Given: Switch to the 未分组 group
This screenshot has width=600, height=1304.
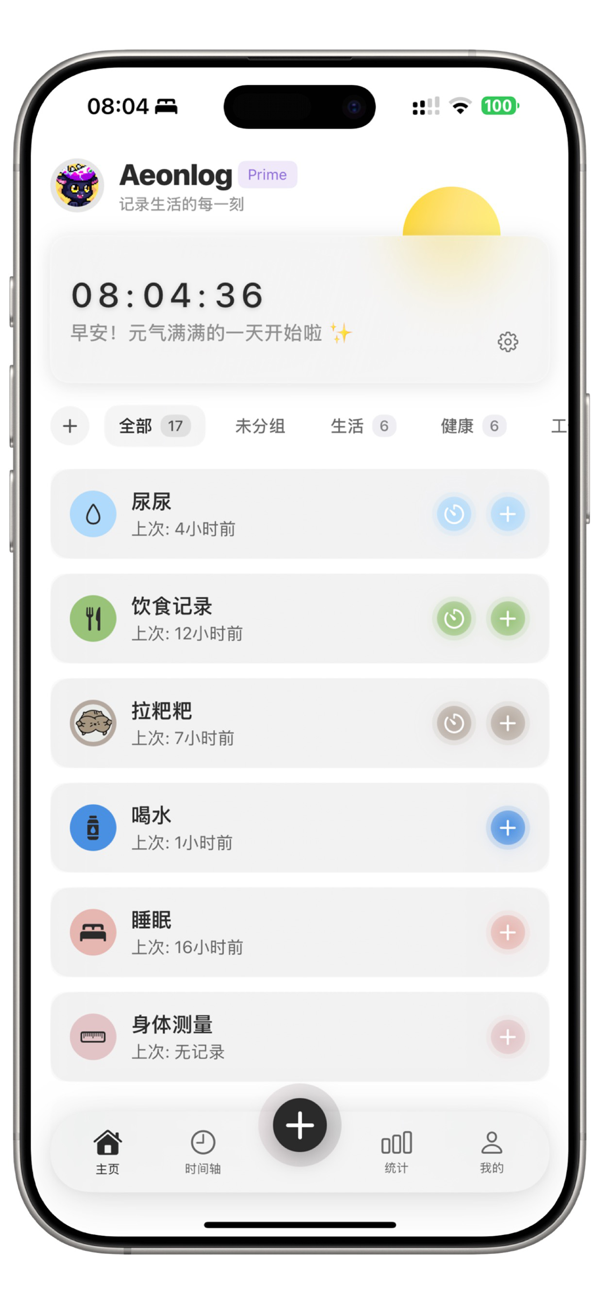Looking at the screenshot, I should (260, 426).
